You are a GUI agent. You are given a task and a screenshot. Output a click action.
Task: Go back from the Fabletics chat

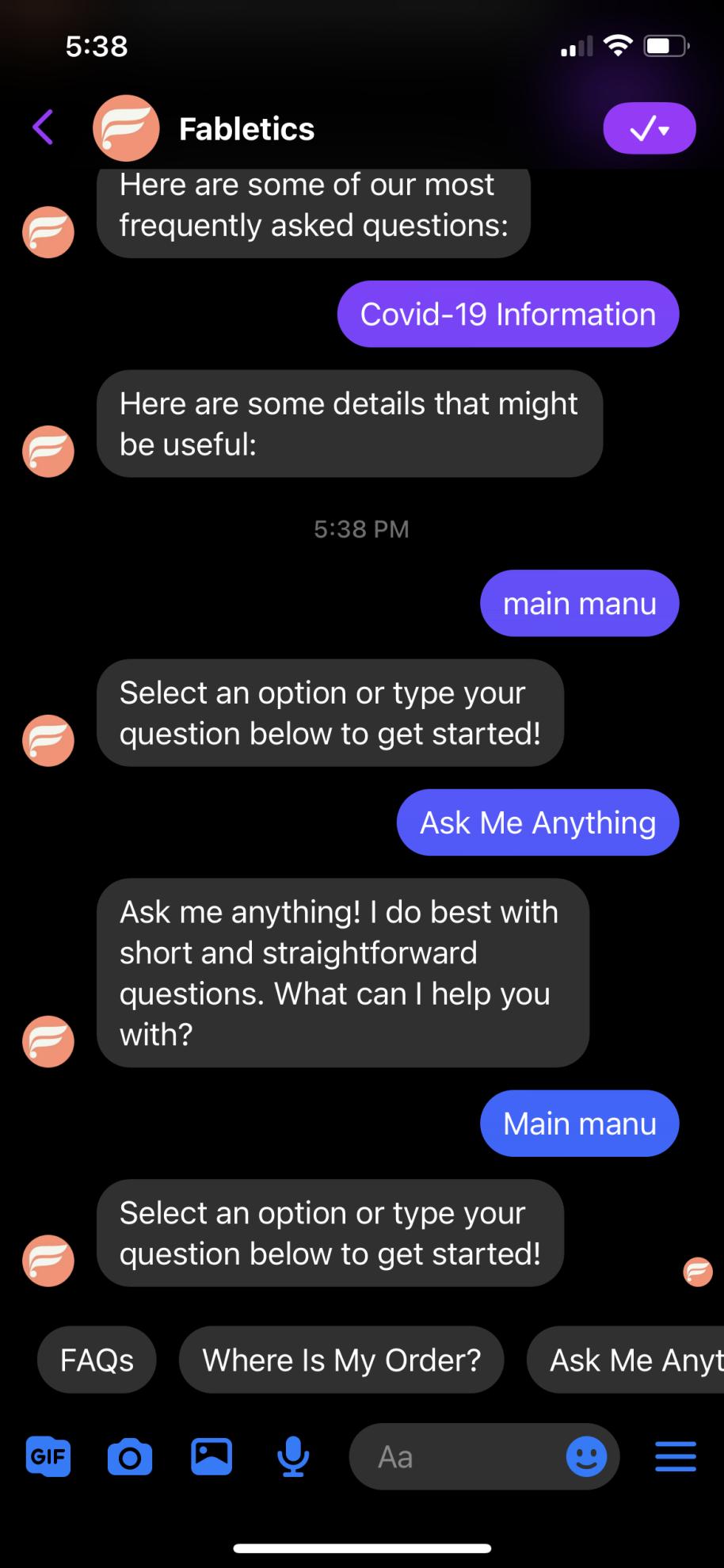(44, 128)
